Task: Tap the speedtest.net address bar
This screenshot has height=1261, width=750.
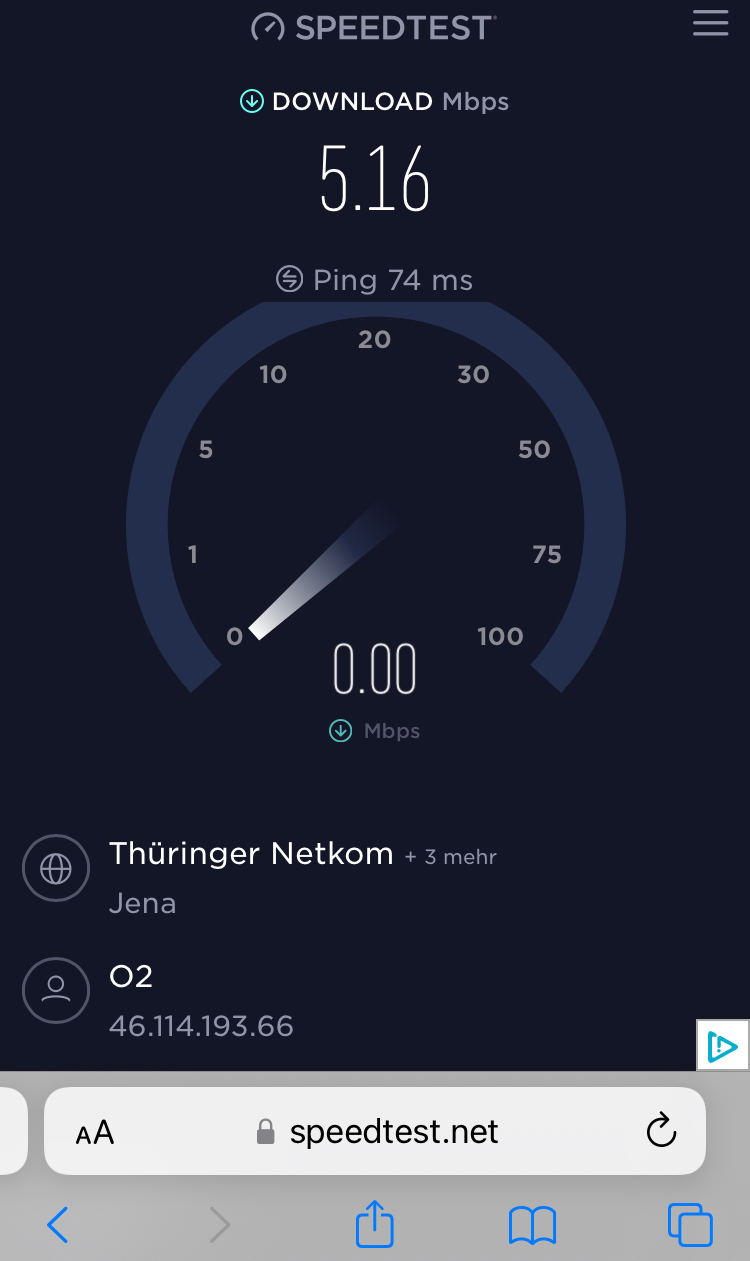Action: coord(376,1131)
